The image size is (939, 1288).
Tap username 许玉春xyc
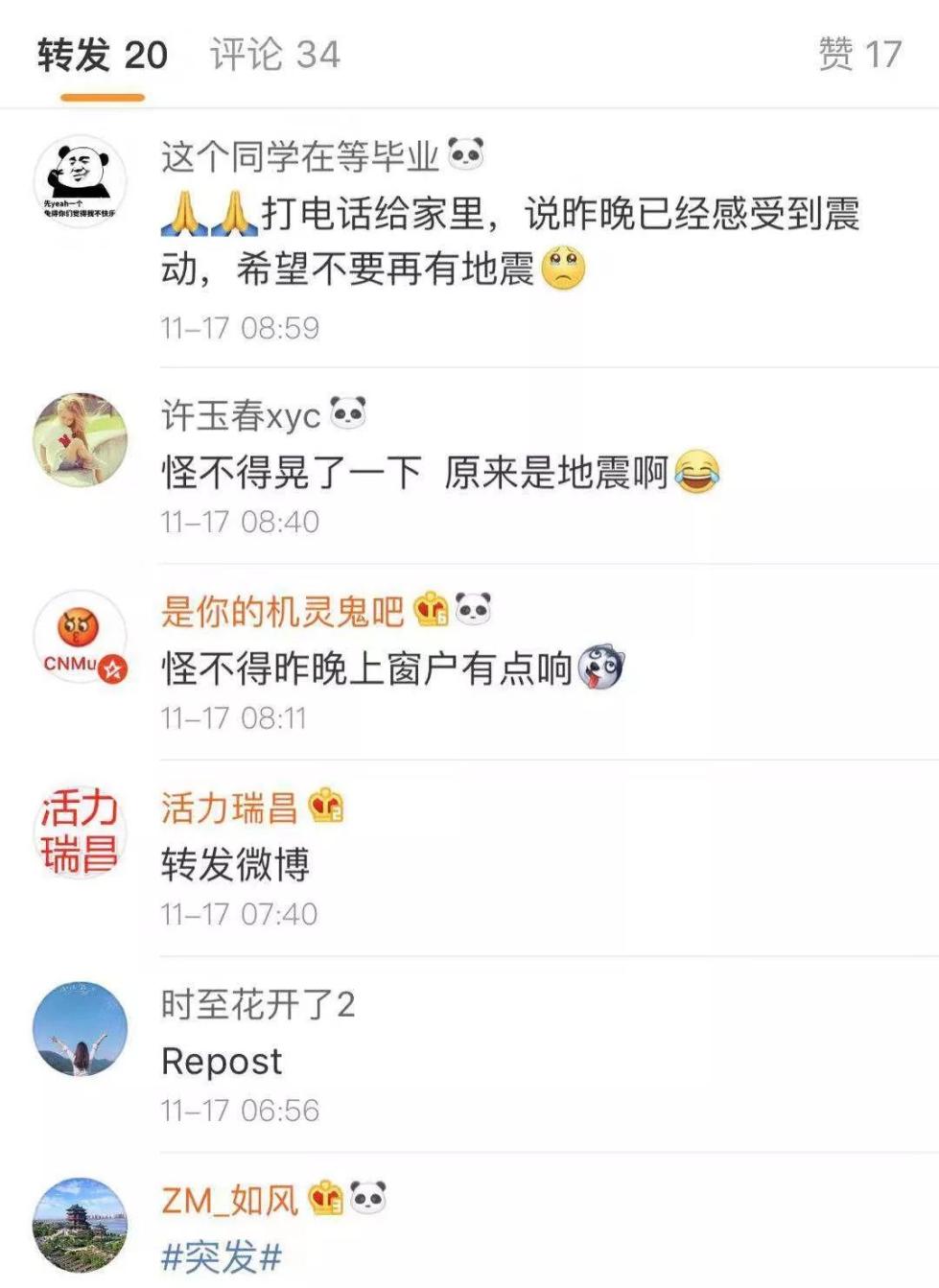[x=240, y=415]
